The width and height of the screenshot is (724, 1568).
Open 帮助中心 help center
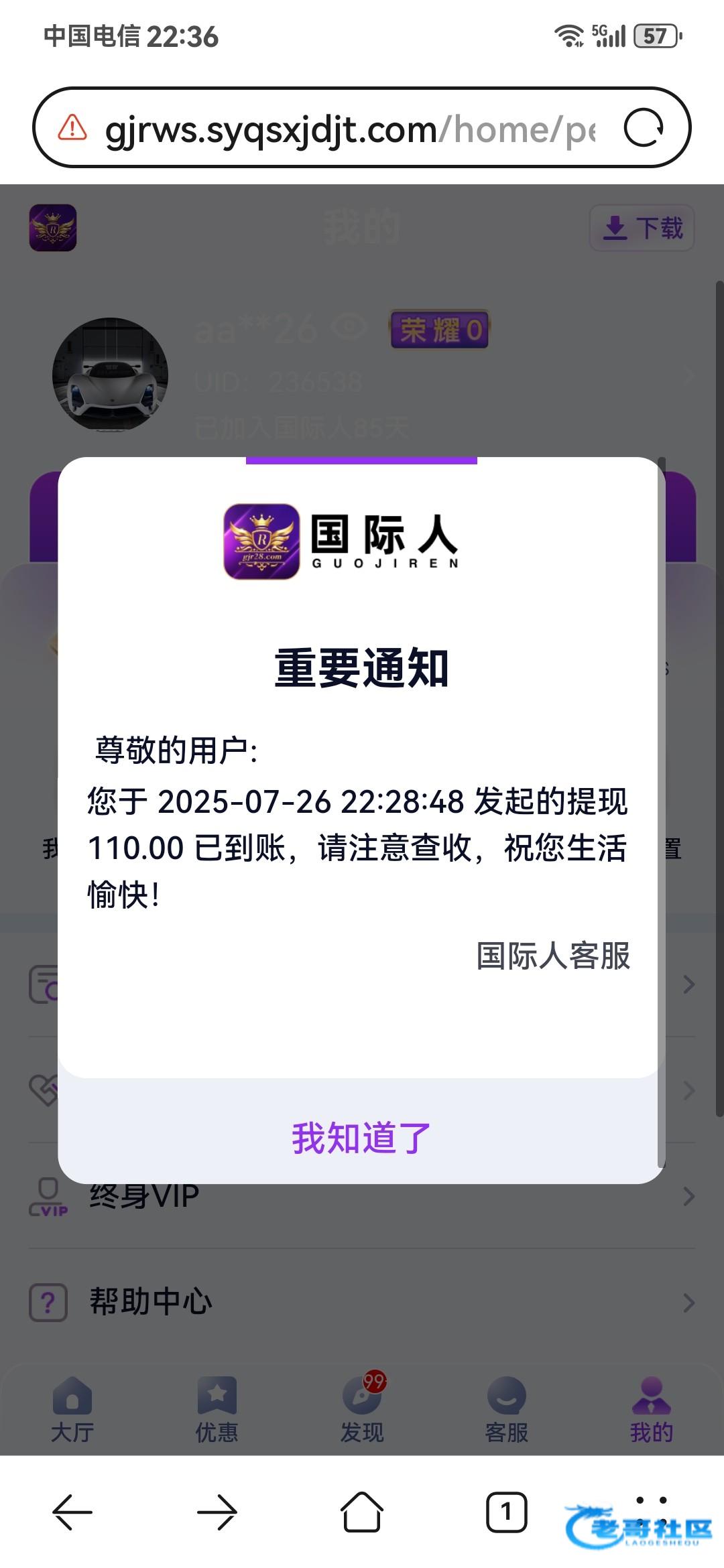(362, 1302)
